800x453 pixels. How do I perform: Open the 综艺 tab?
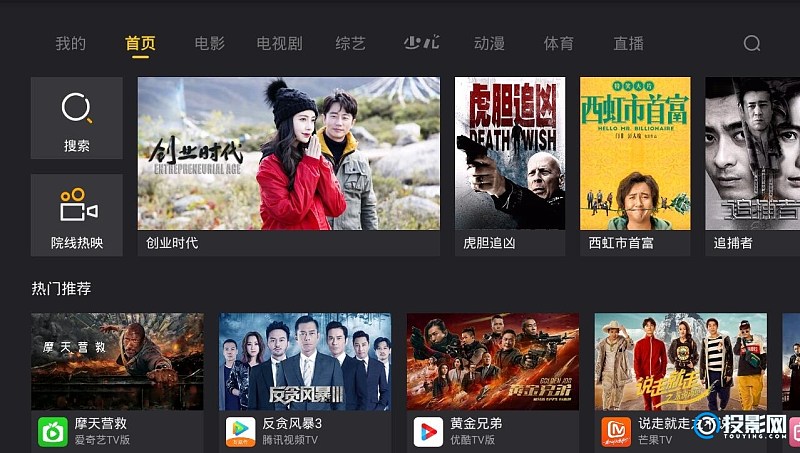[x=350, y=44]
